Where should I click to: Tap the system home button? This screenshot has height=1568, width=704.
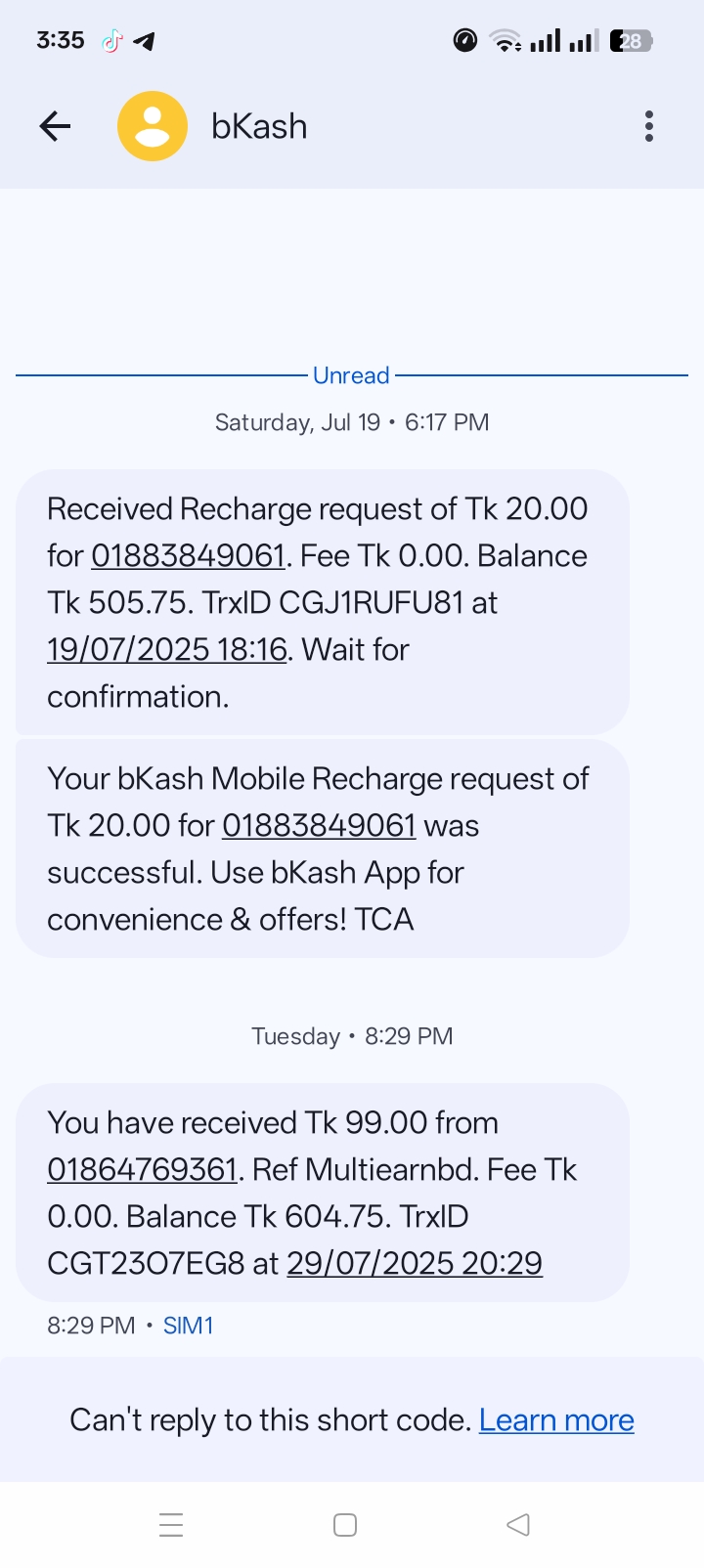pos(345,1525)
